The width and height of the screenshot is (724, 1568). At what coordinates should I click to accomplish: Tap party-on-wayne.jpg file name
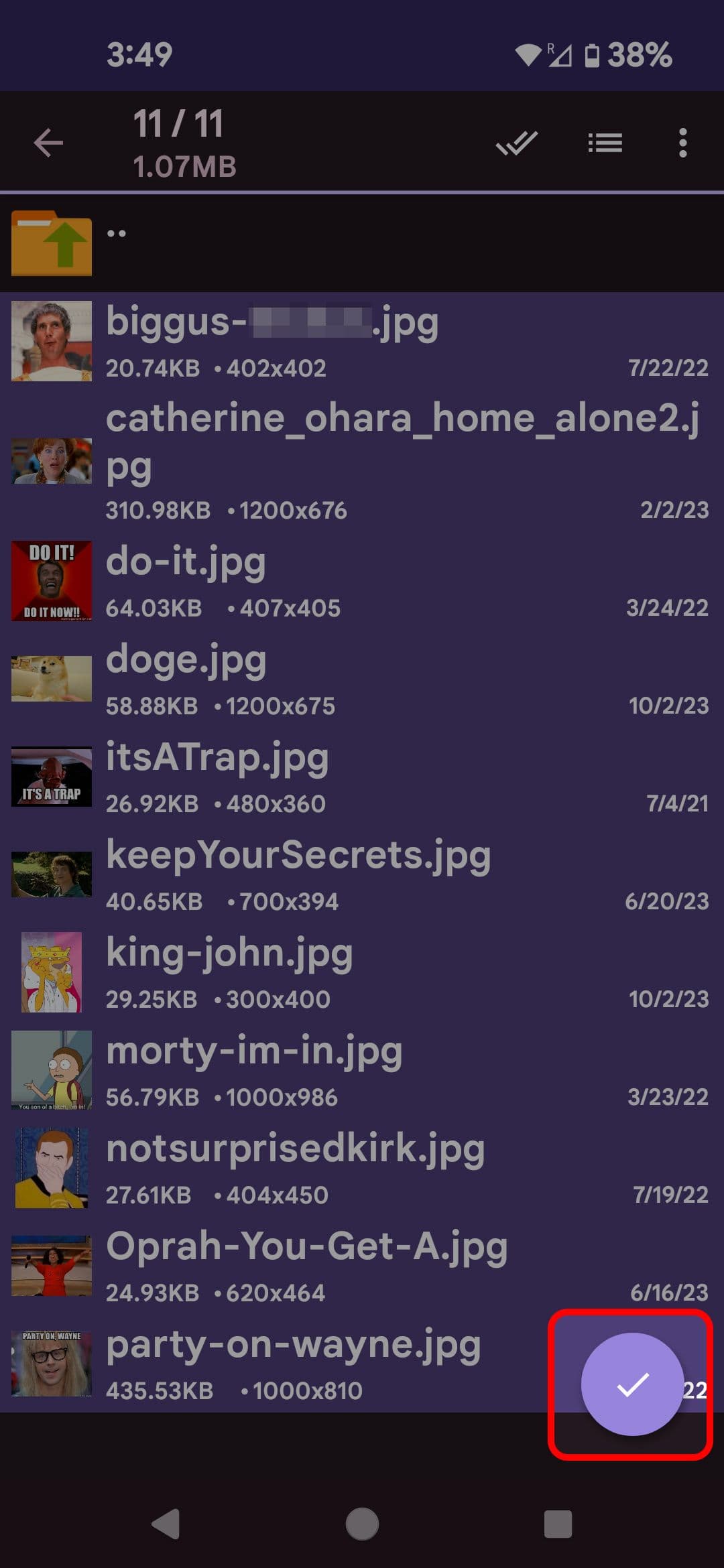[294, 1344]
